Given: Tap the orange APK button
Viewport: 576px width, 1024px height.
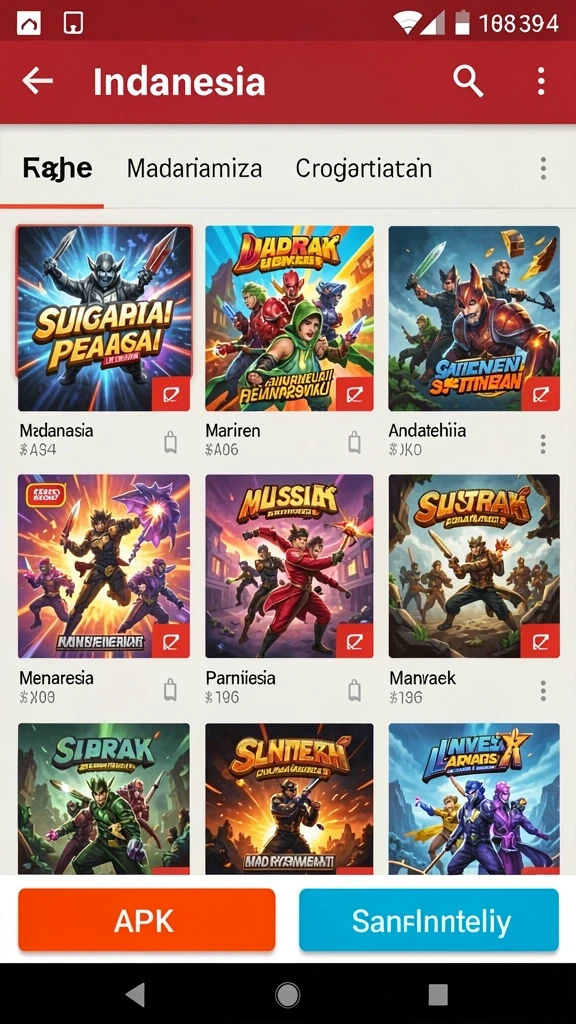Looking at the screenshot, I should click(146, 920).
